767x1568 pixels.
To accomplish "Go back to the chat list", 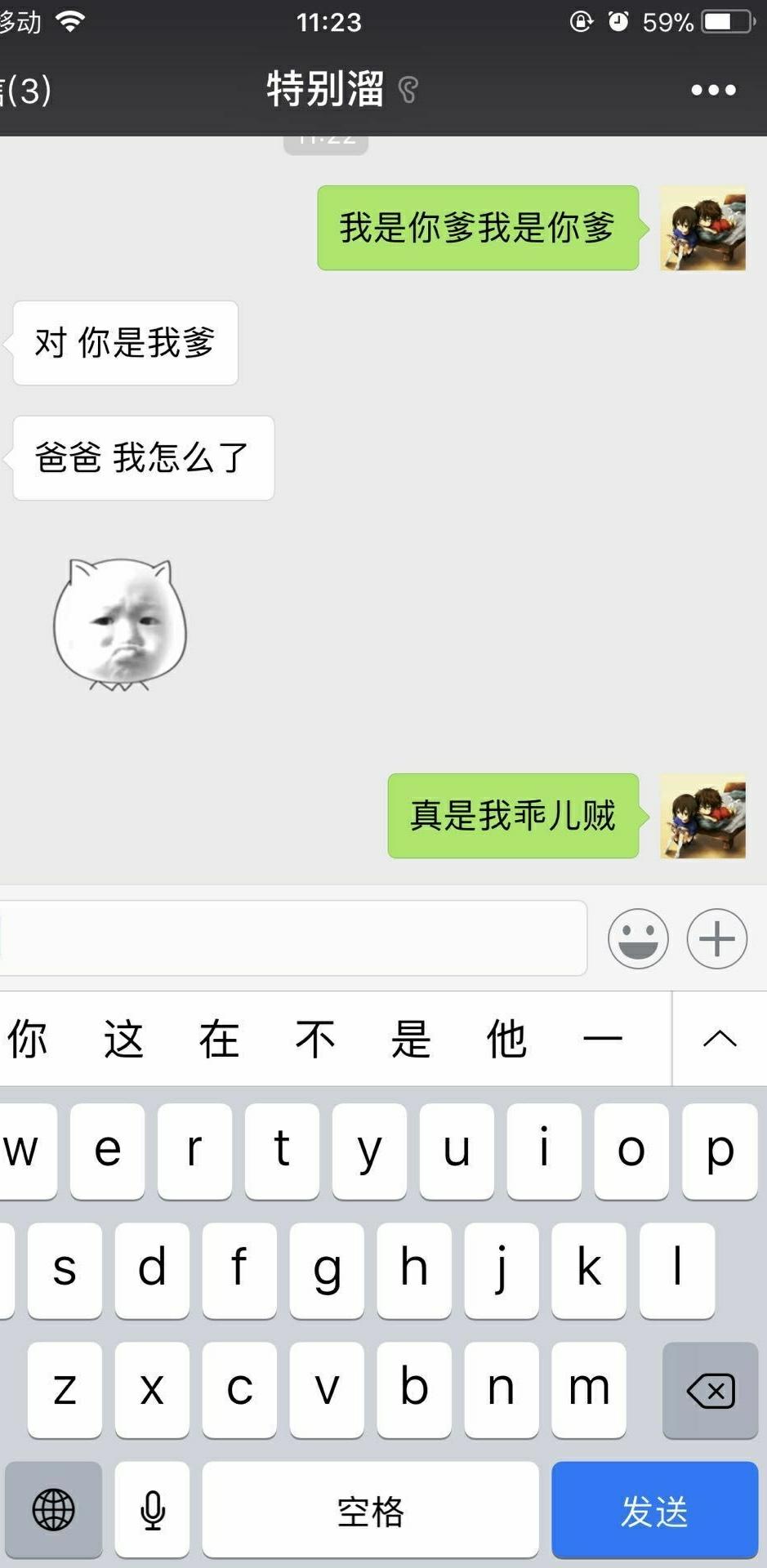I will 25,90.
